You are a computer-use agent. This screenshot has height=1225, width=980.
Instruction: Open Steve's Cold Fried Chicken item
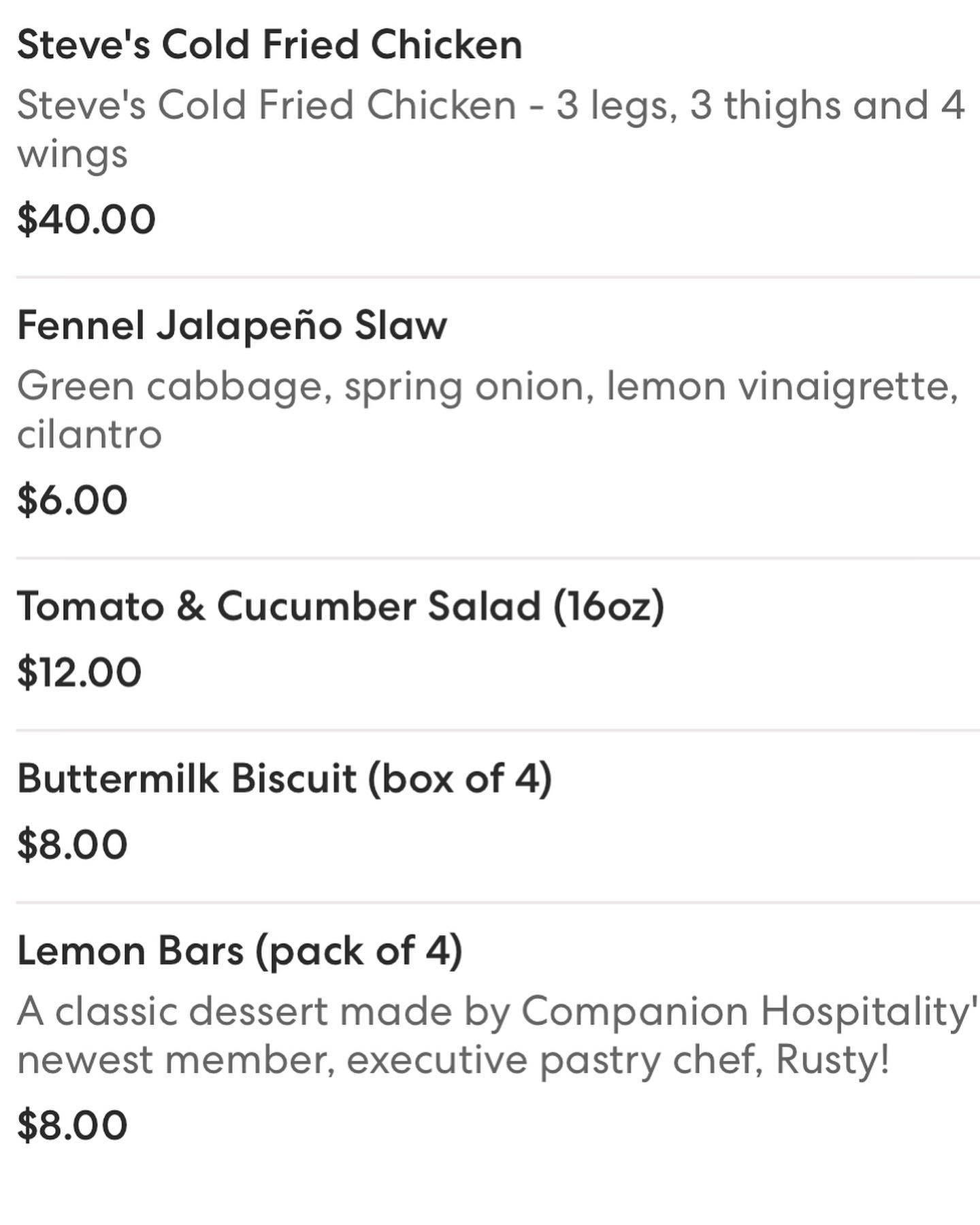pyautogui.click(x=269, y=46)
